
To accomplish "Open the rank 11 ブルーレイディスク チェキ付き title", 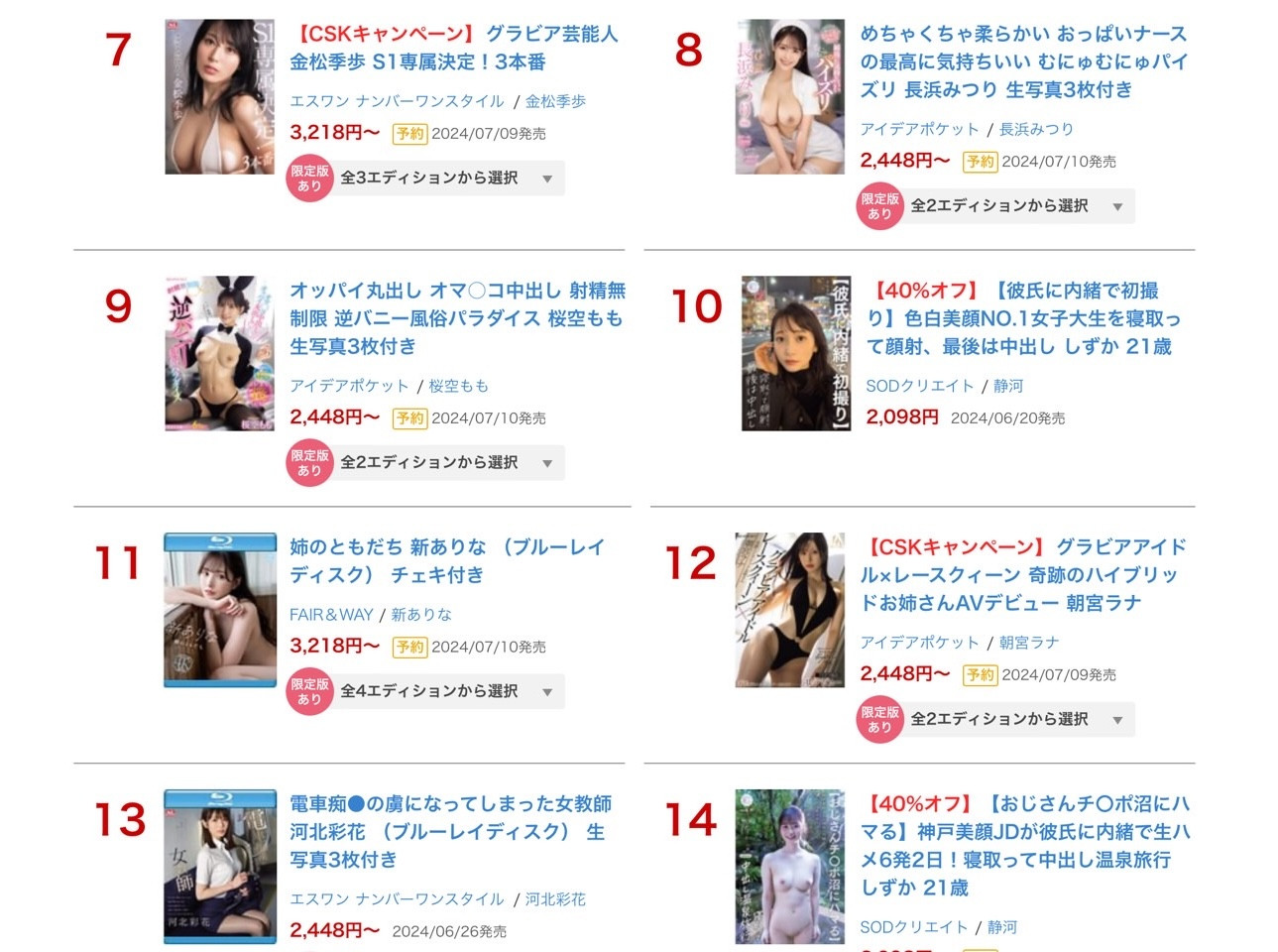I will [x=446, y=561].
